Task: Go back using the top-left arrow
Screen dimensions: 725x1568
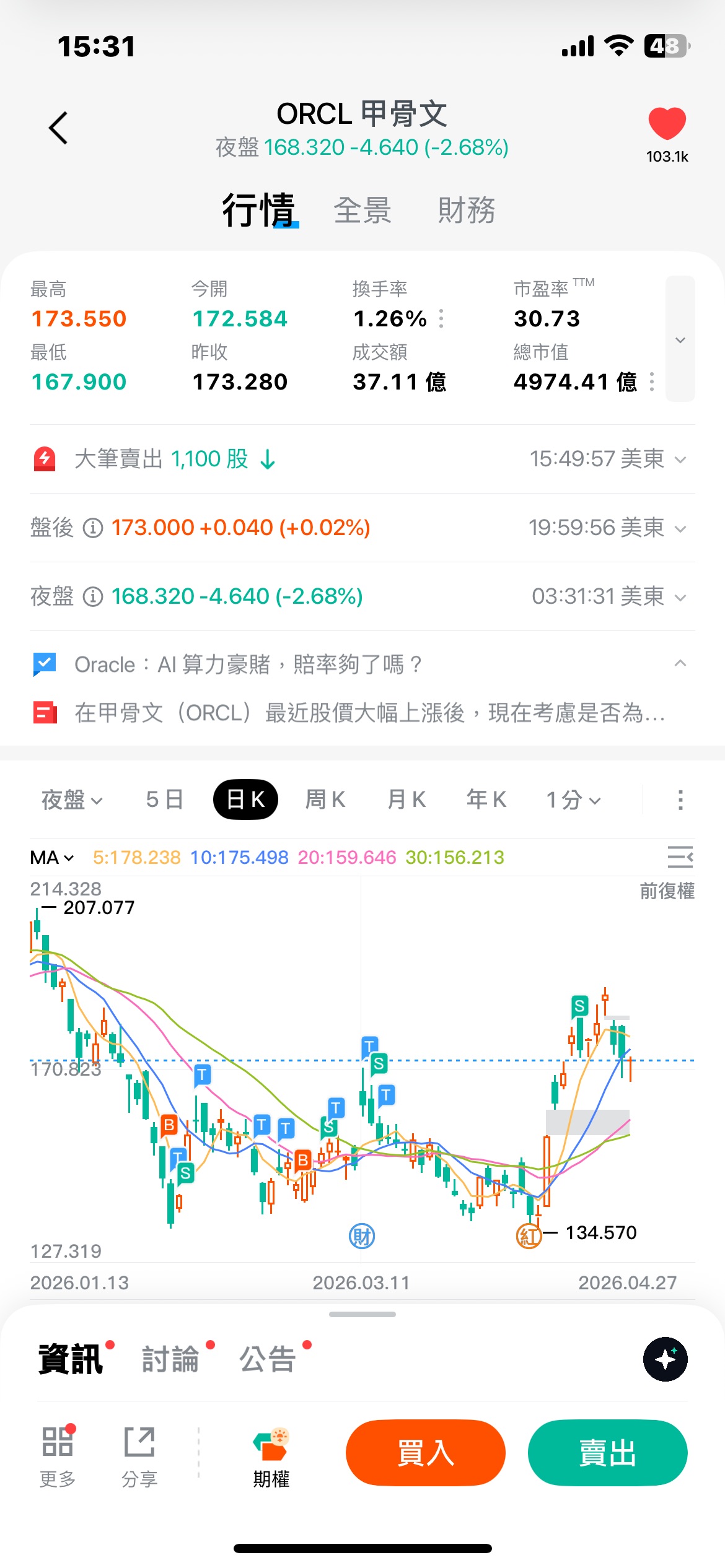Action: [58, 128]
